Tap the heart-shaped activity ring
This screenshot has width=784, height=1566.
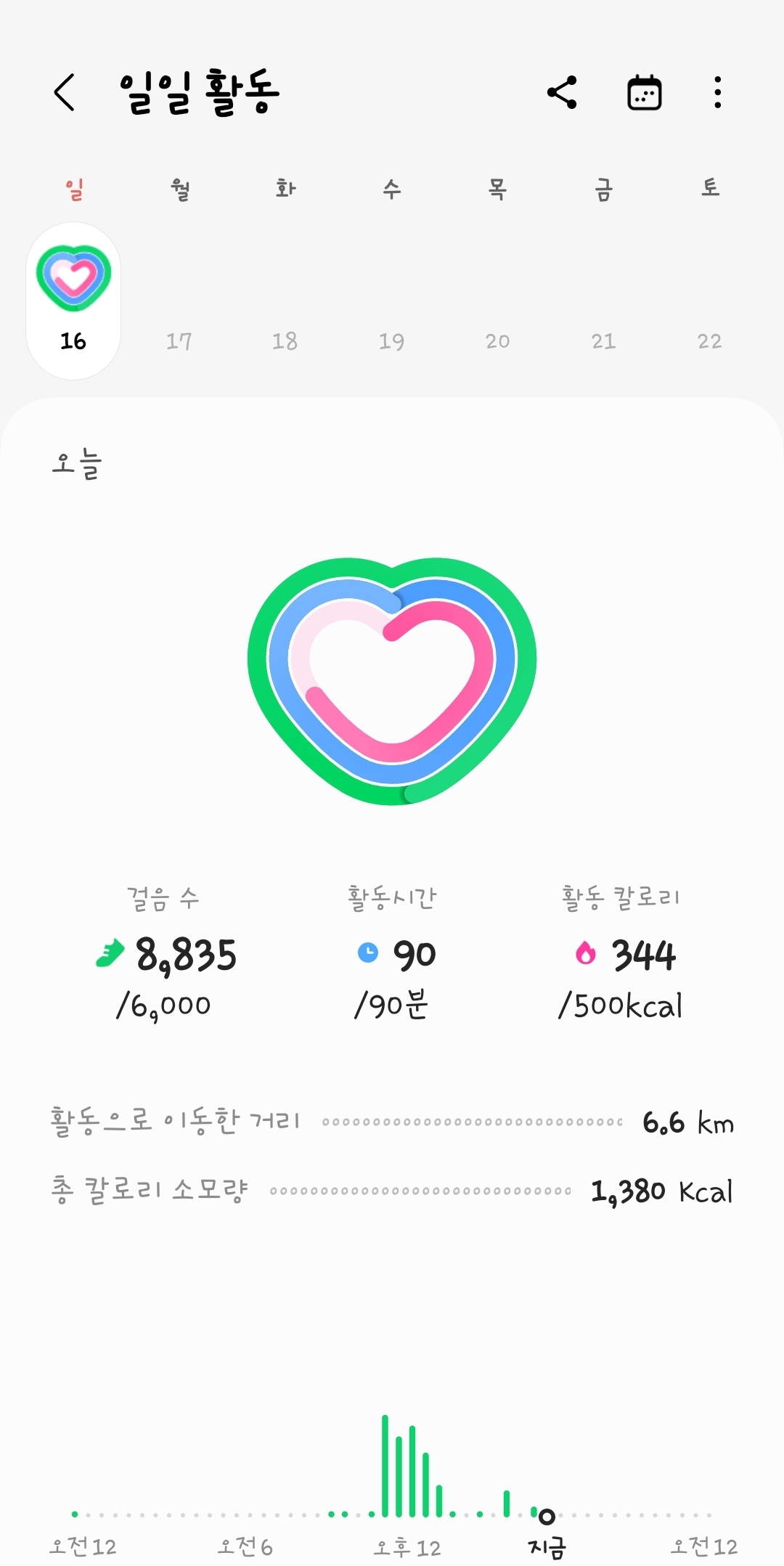pos(392,681)
